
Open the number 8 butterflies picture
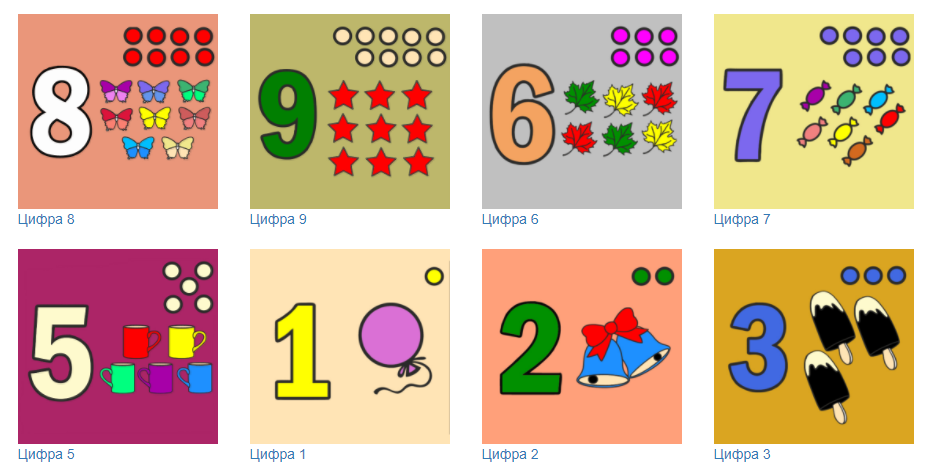pos(118,111)
